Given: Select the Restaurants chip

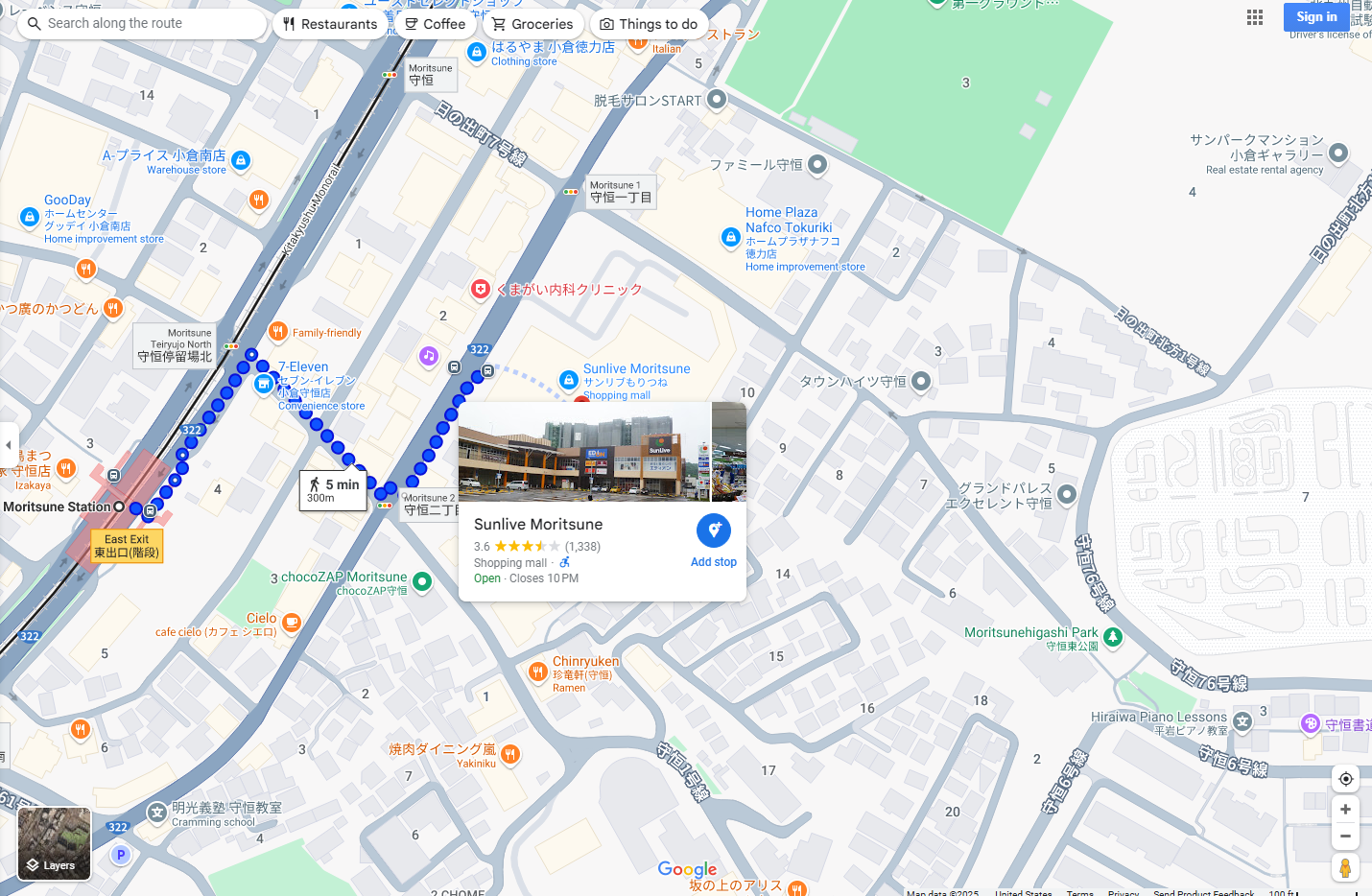Looking at the screenshot, I should pos(330,24).
